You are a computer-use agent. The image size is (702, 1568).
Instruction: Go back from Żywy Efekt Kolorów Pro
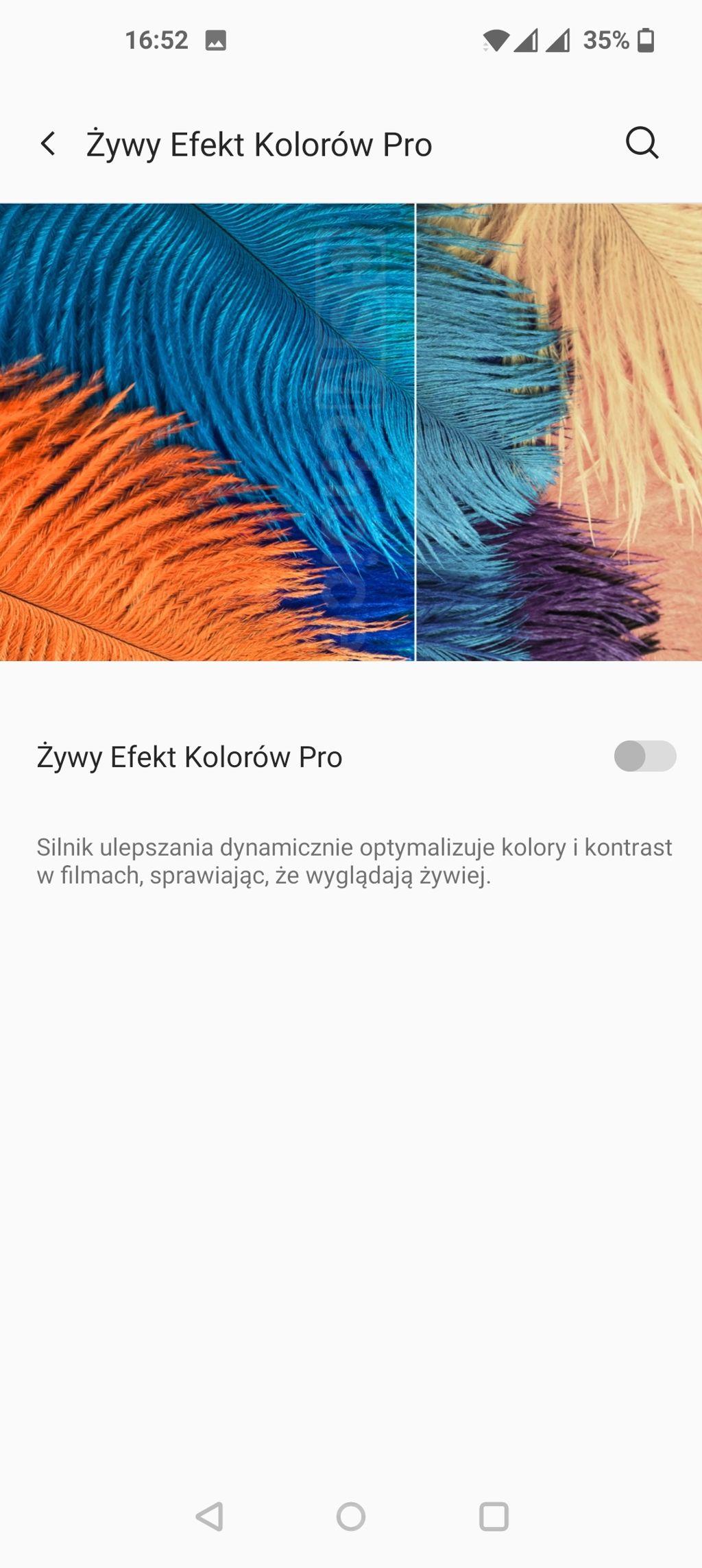[x=48, y=144]
